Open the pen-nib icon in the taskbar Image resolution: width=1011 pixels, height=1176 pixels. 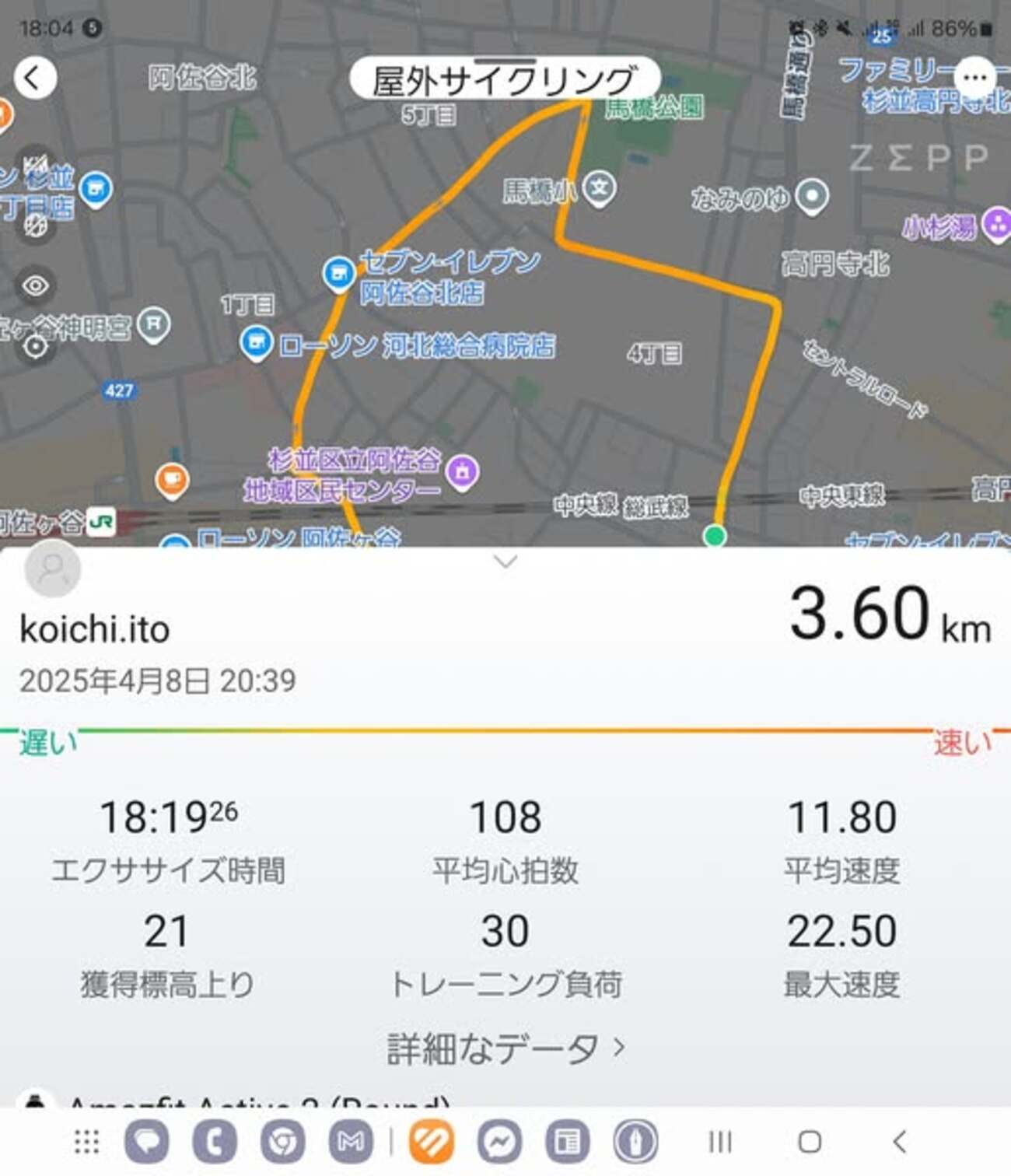coord(635,1142)
